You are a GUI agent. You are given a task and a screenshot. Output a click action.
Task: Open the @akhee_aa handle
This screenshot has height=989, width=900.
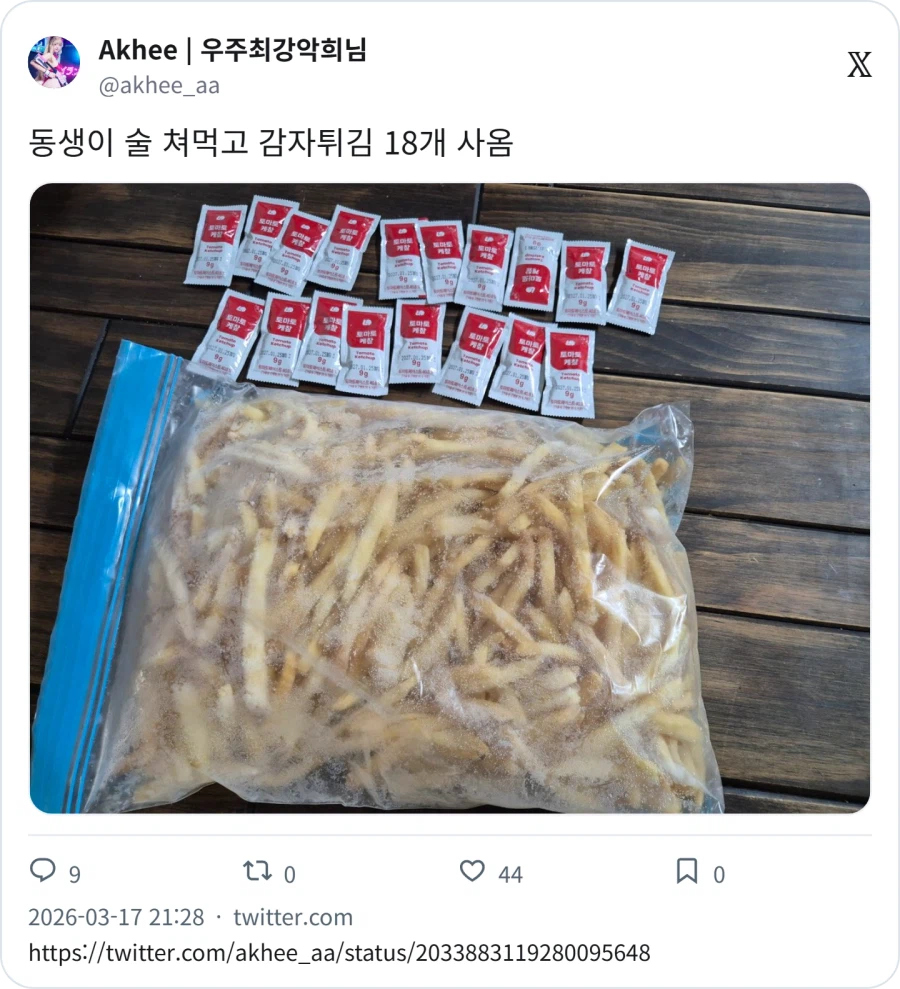coord(139,87)
